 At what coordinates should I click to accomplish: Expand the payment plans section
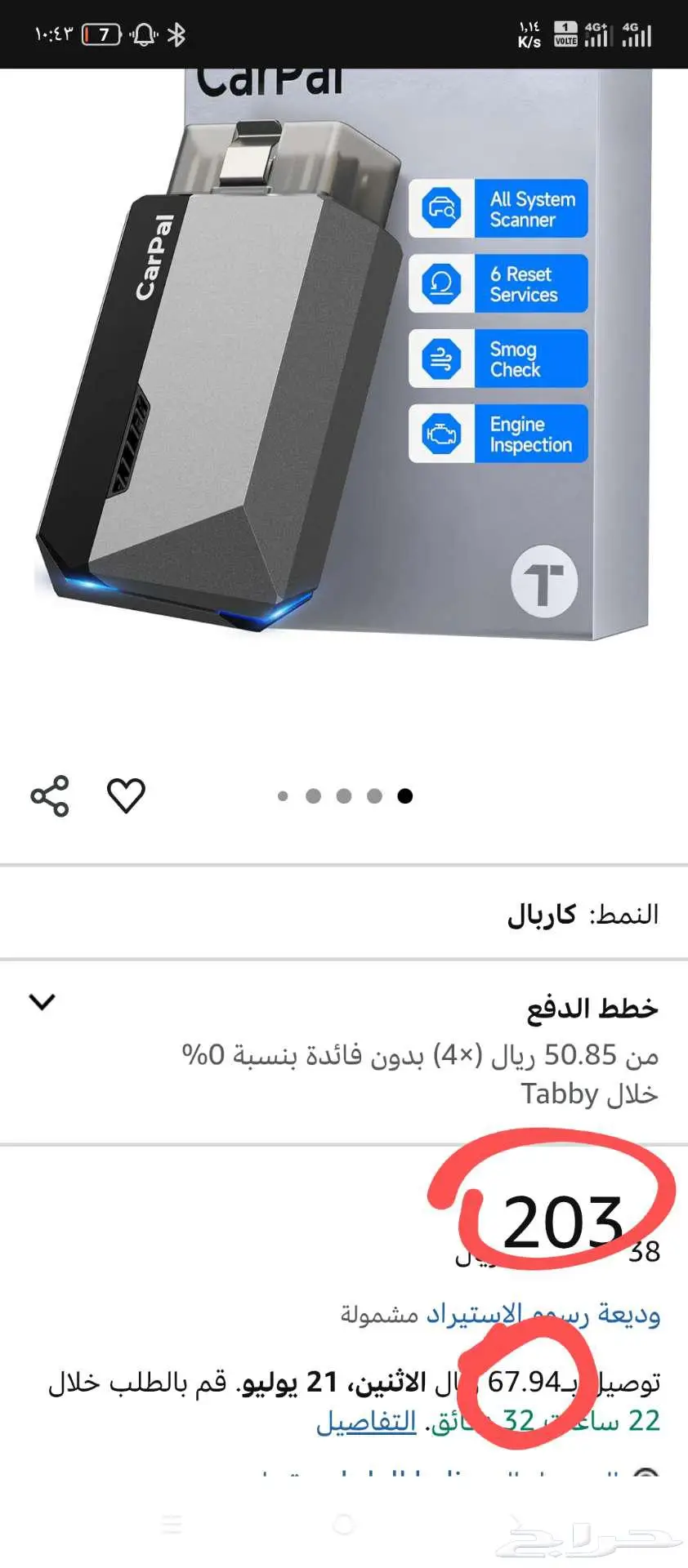[42, 1001]
